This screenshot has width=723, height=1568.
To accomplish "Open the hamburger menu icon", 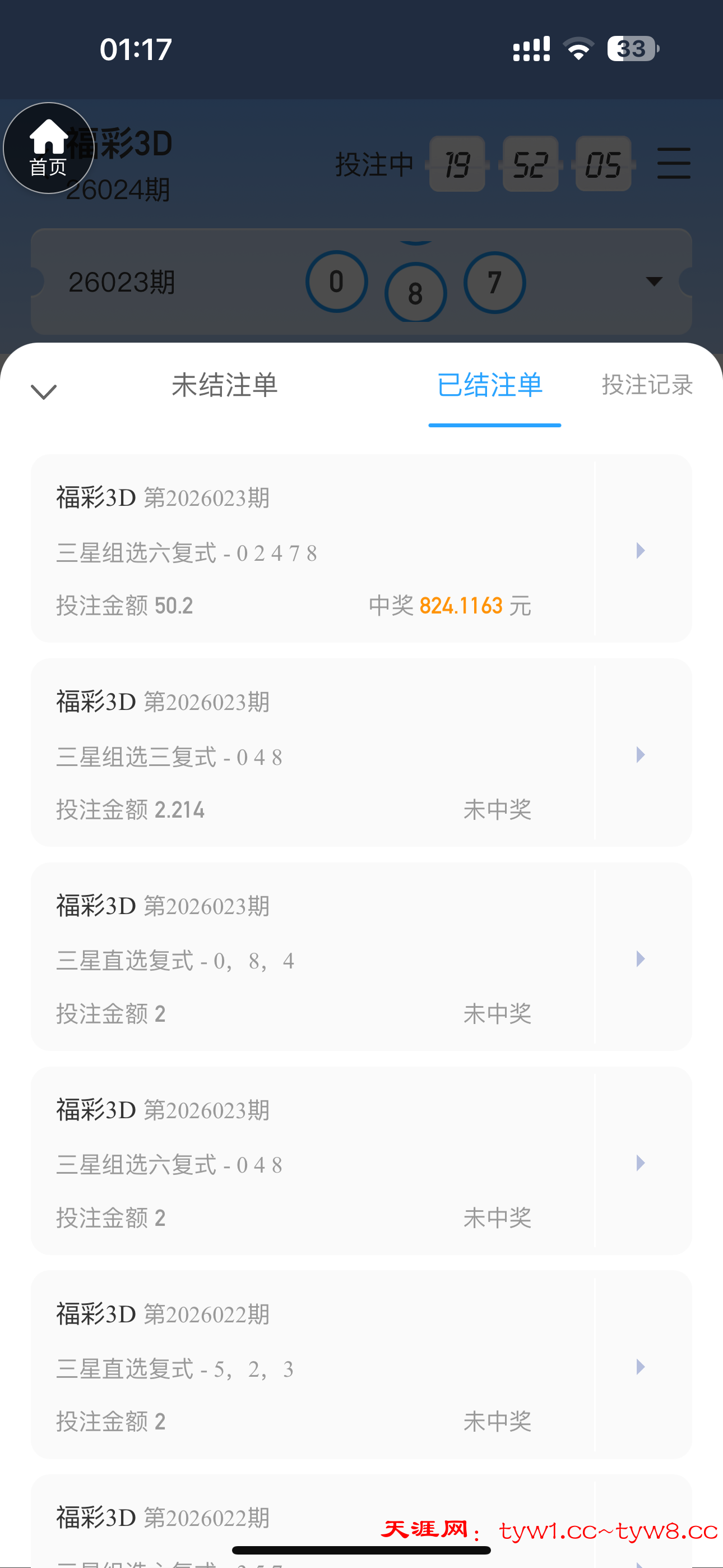I will (x=674, y=163).
